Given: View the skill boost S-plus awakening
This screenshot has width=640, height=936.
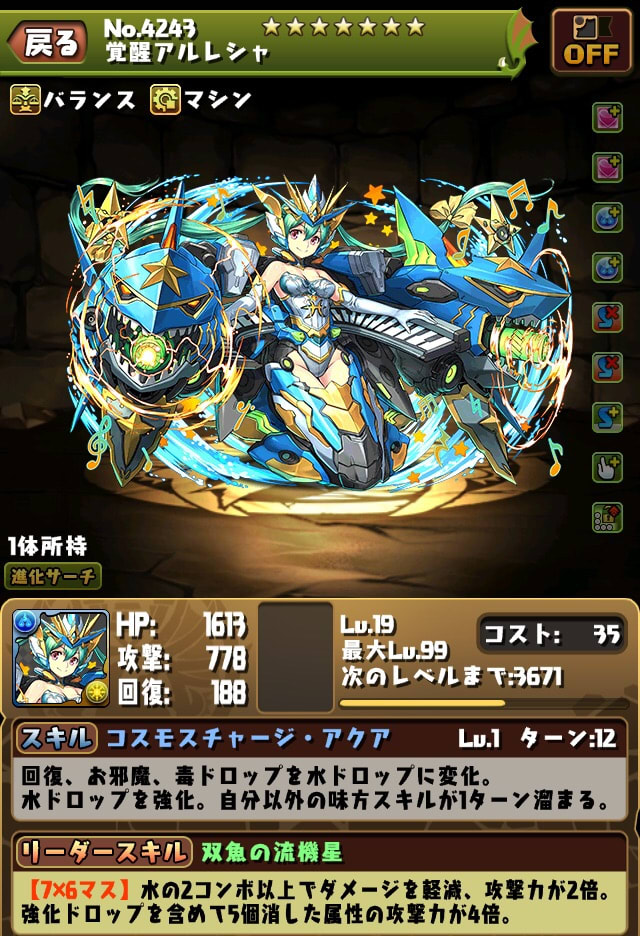Looking at the screenshot, I should click(x=607, y=414).
